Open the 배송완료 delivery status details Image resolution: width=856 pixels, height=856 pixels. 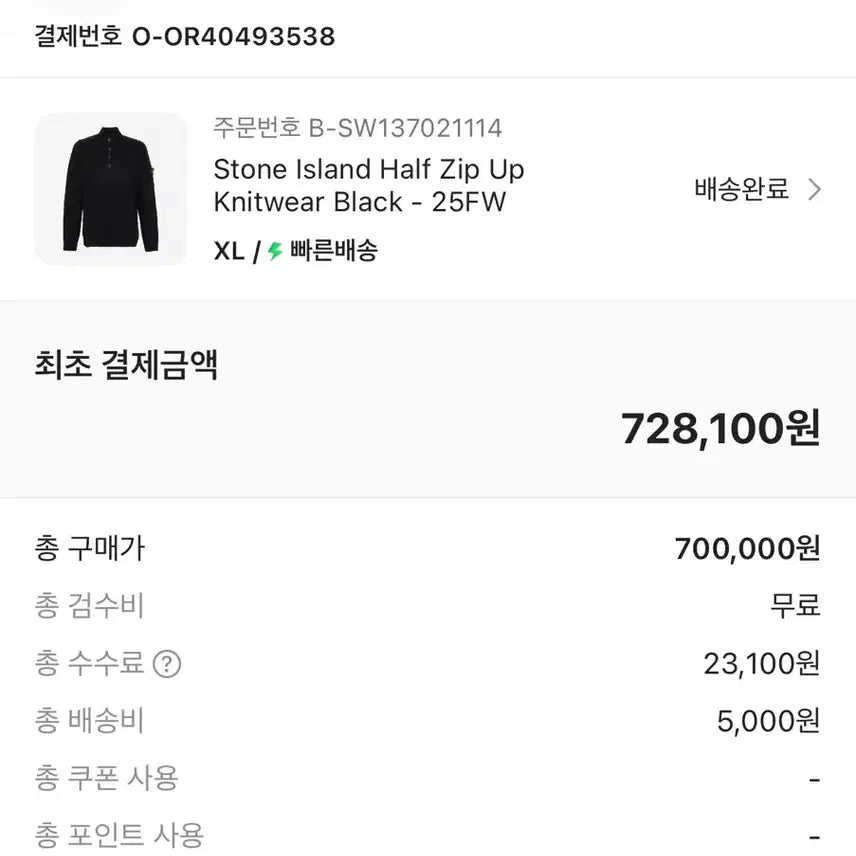pyautogui.click(x=758, y=189)
